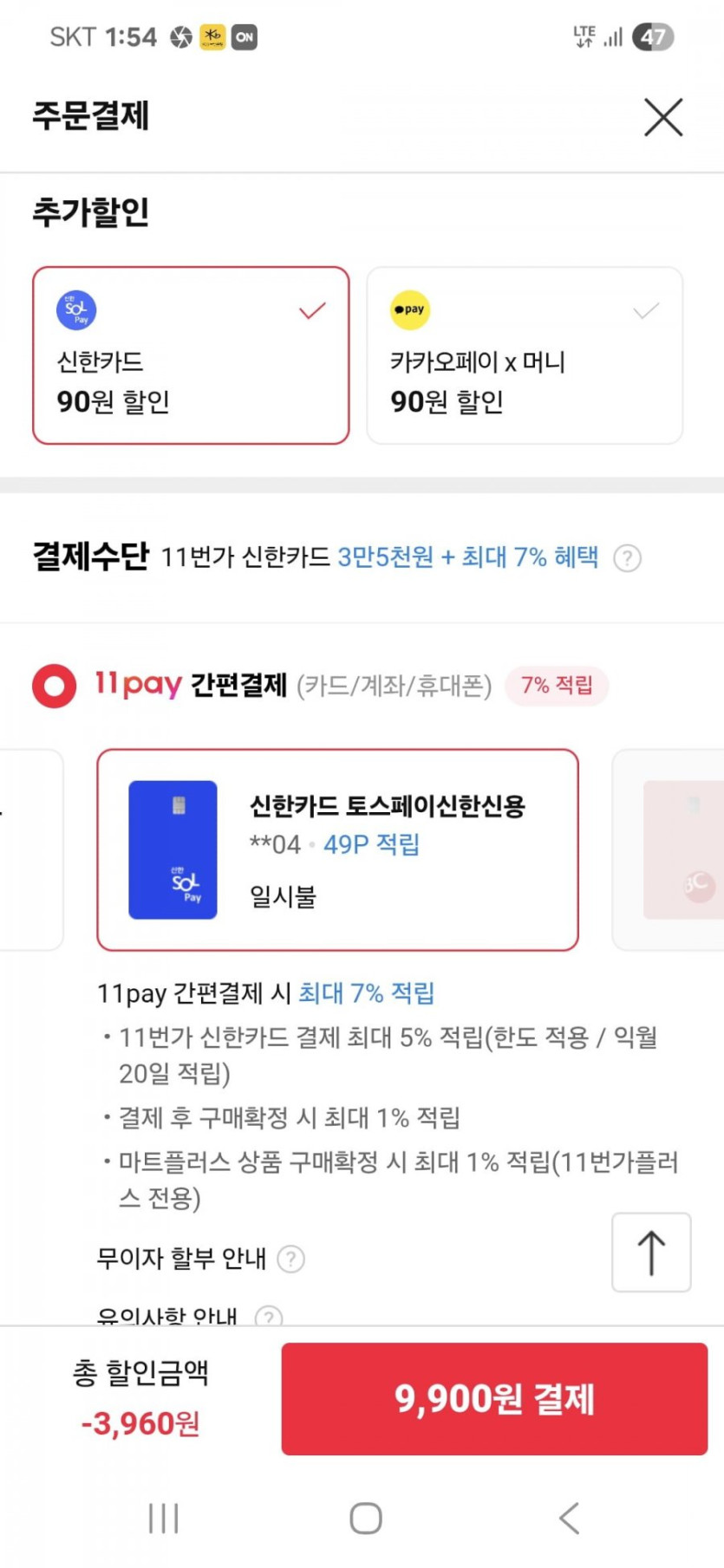The height and width of the screenshot is (1568, 724).
Task: Pay with the 9,900원 결제 button
Action: tap(494, 1398)
